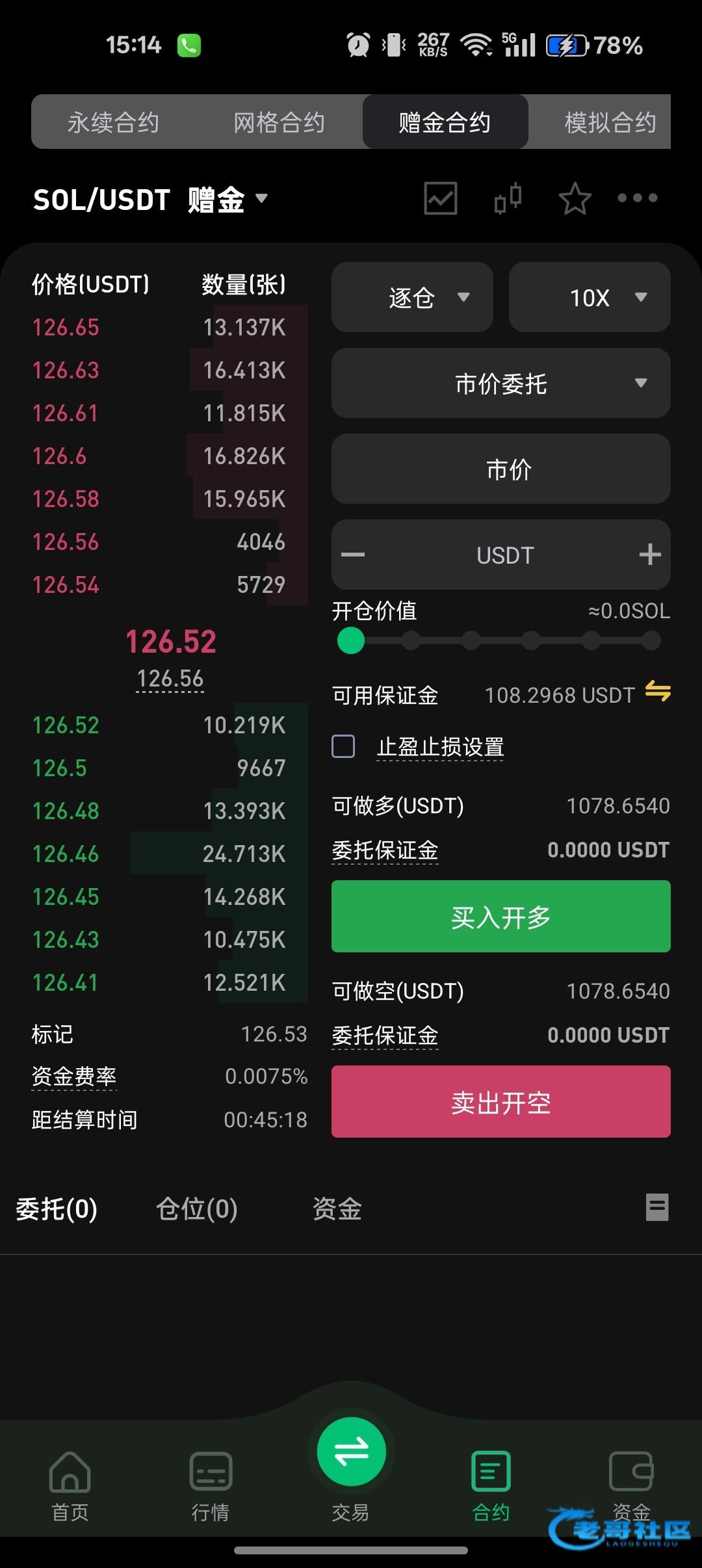Switch to the 永续合约 tab
This screenshot has width=702, height=1568.
coord(113,122)
